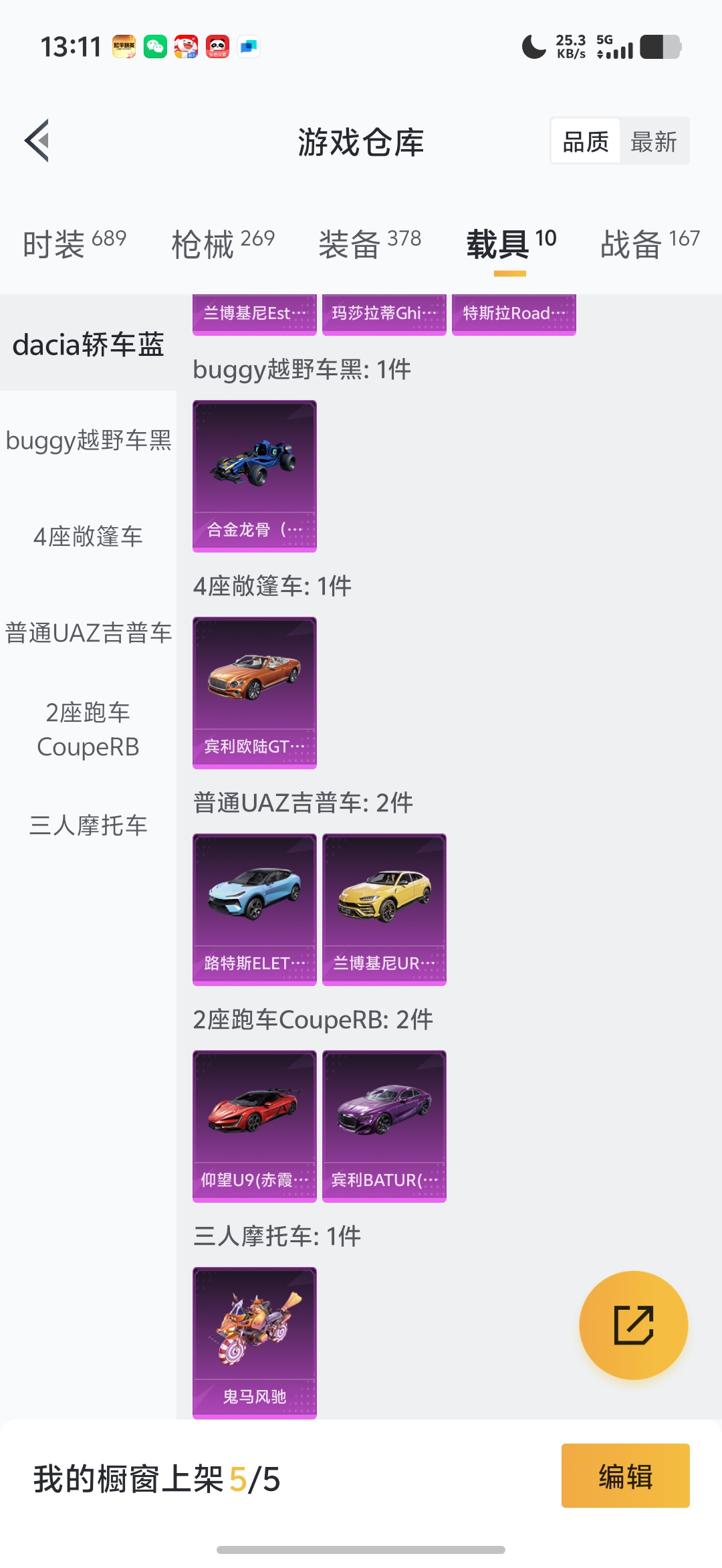Select dacia轿车蓝 in the sidebar

pyautogui.click(x=88, y=345)
